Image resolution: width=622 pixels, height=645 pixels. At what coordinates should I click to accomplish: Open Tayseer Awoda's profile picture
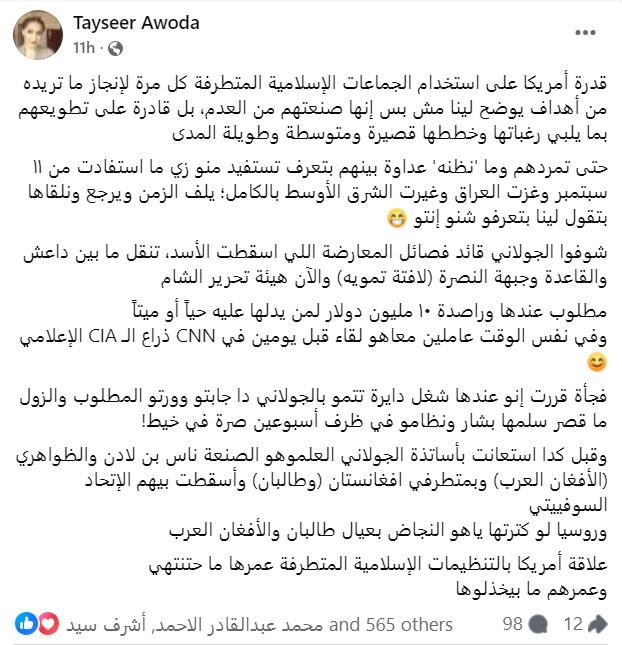pos(36,36)
